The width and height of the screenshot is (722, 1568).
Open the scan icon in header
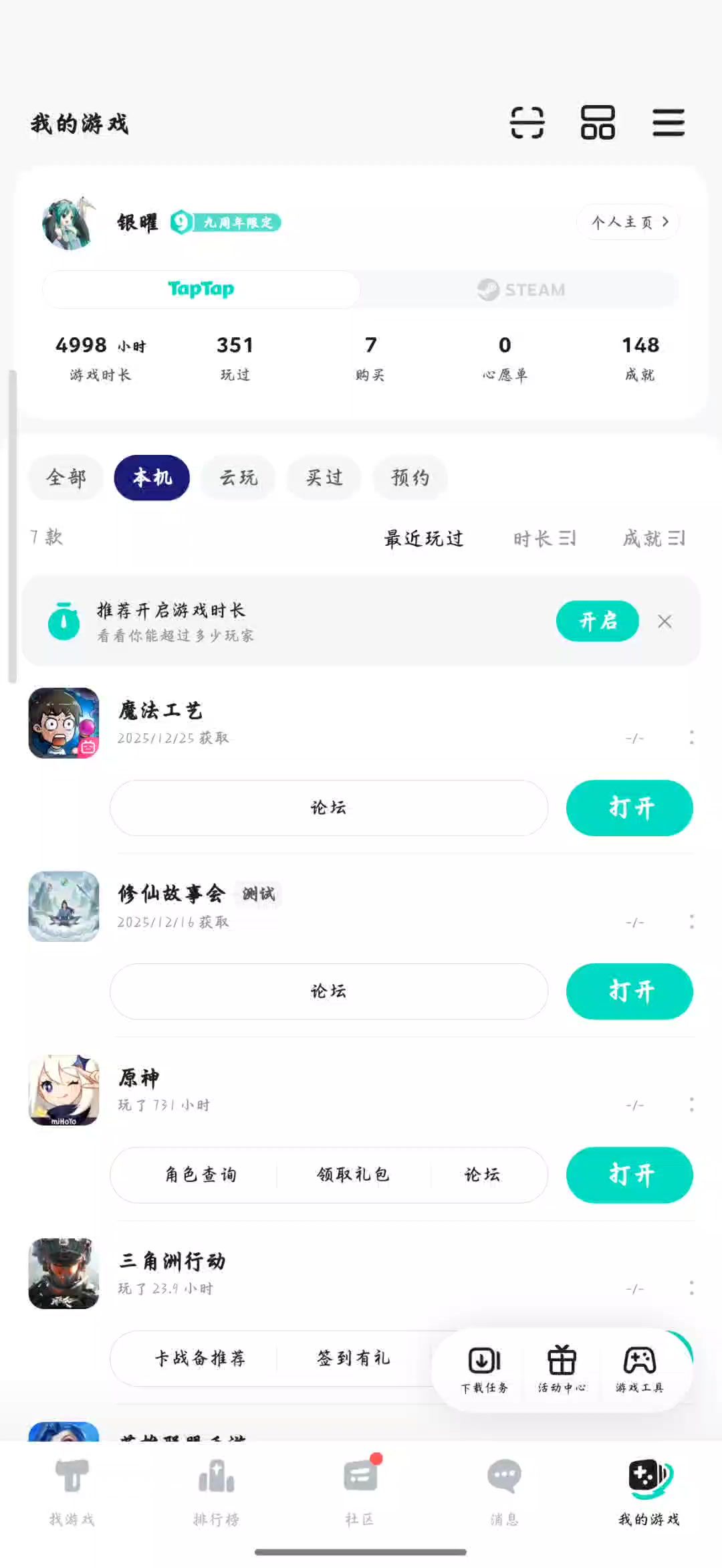pyautogui.click(x=527, y=122)
